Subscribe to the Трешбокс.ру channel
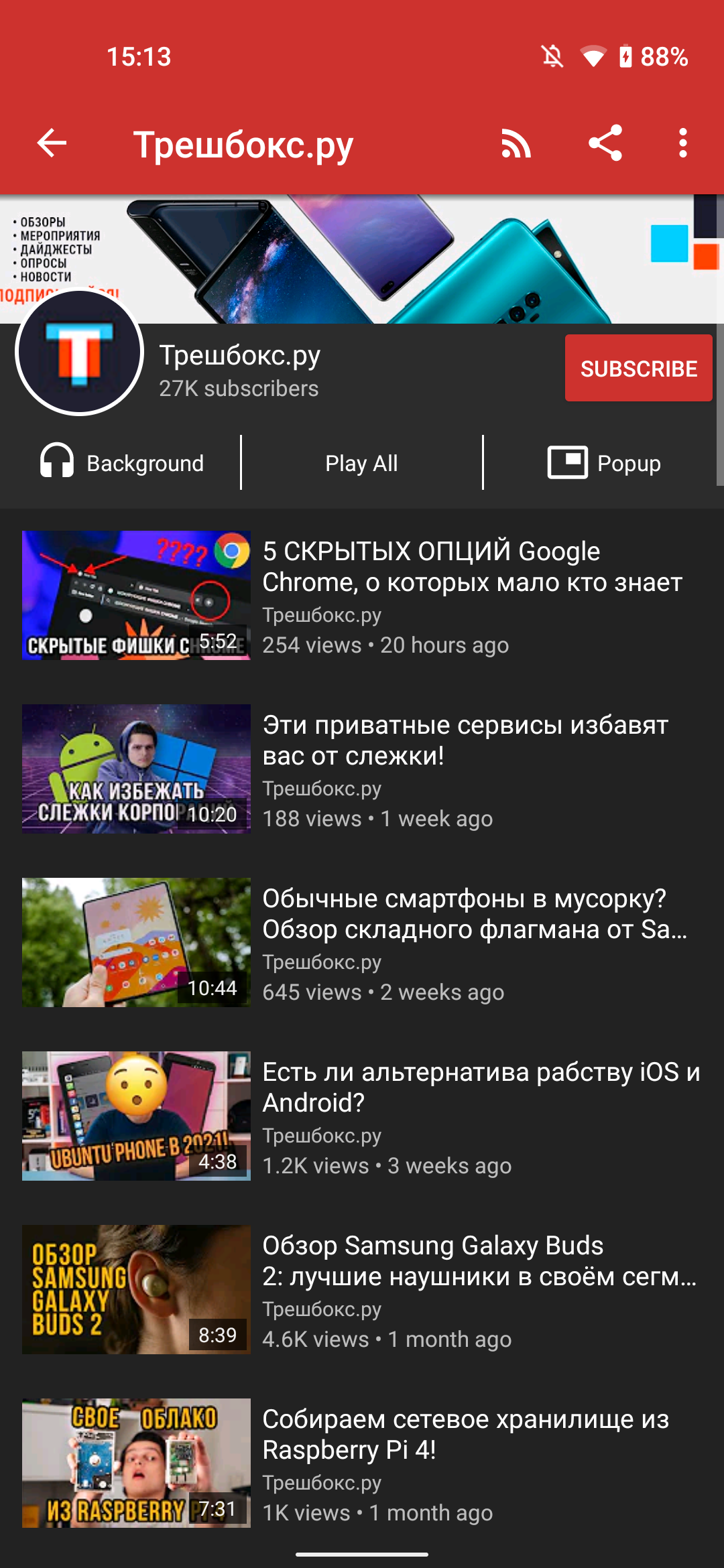The image size is (724, 1568). point(638,368)
